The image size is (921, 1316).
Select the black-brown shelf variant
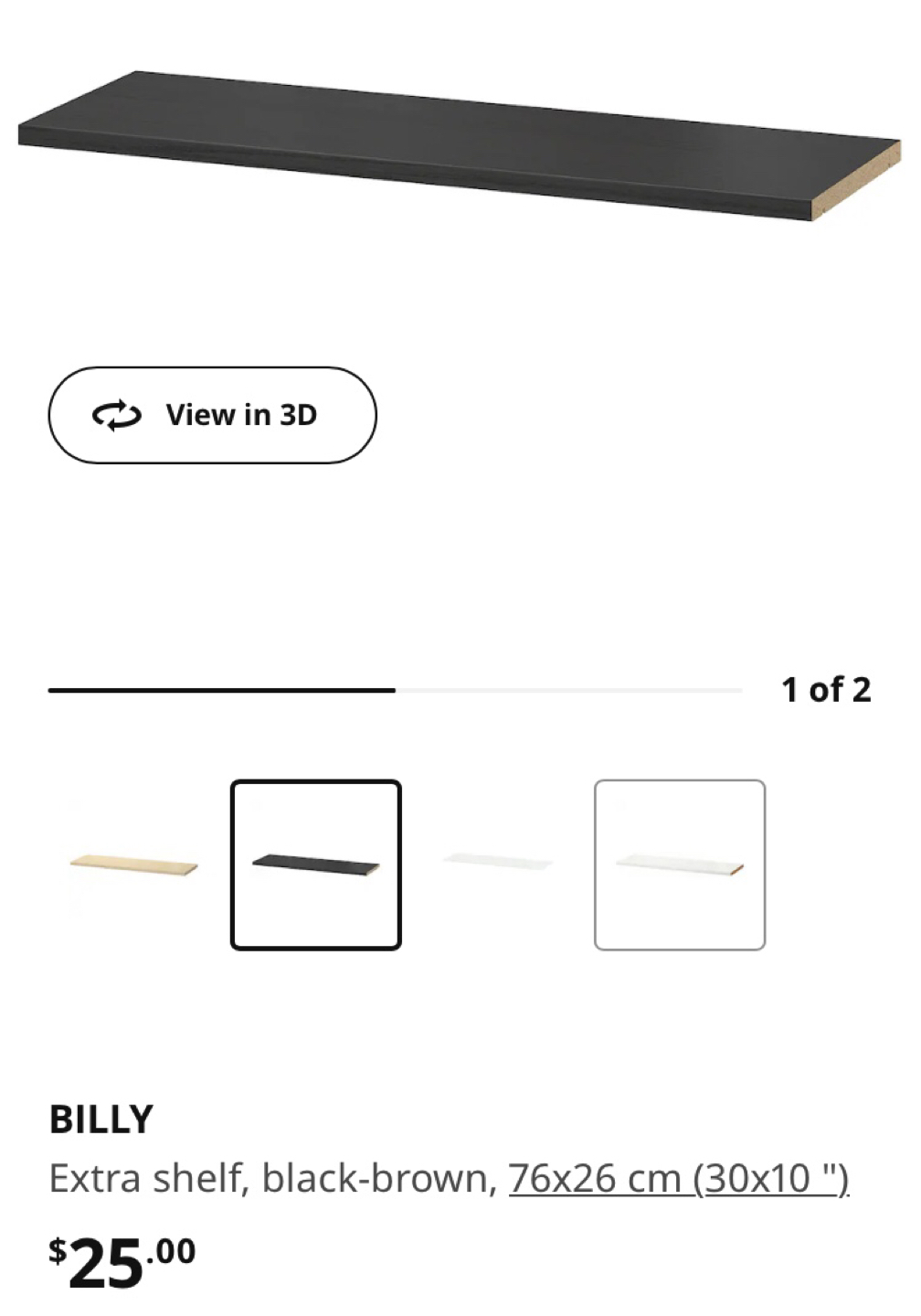[315, 865]
